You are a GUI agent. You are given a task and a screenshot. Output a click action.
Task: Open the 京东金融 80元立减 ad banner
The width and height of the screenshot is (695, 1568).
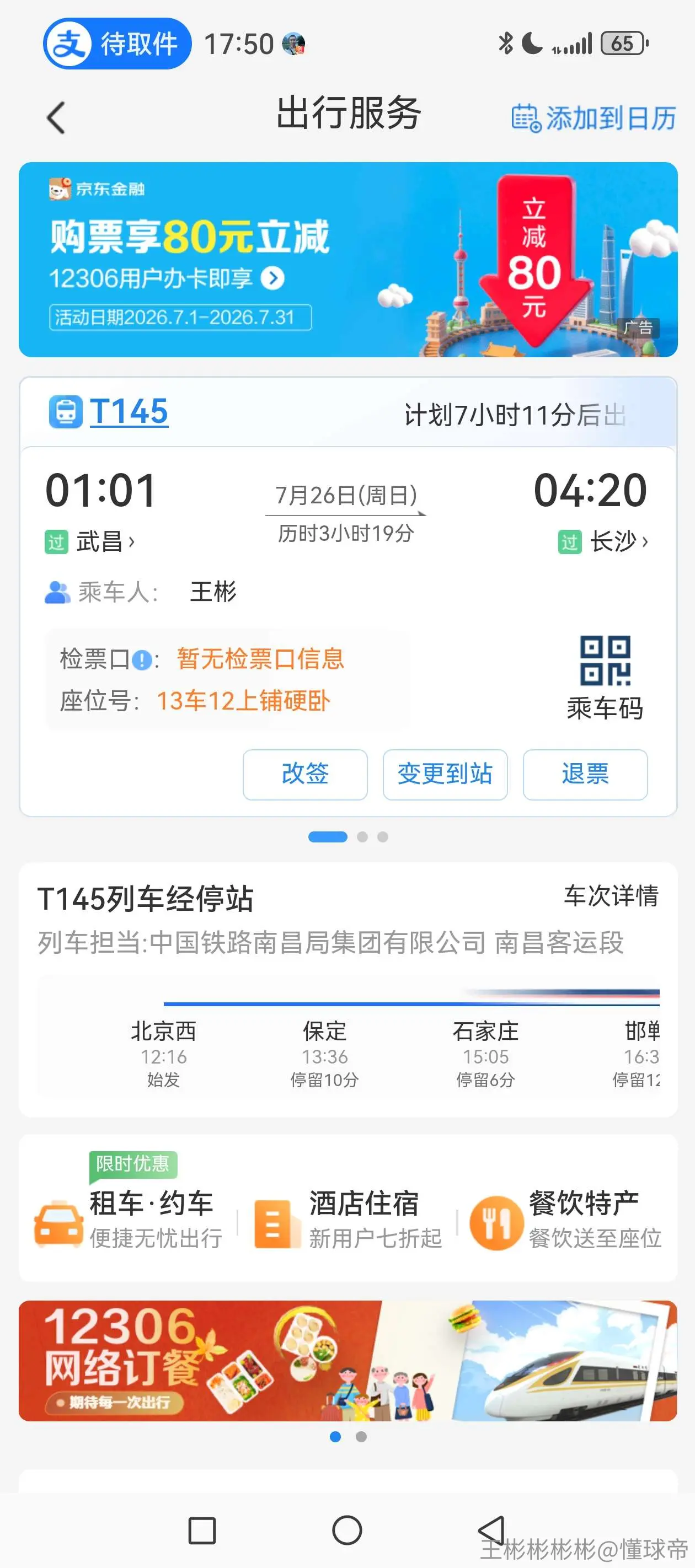pyautogui.click(x=348, y=259)
